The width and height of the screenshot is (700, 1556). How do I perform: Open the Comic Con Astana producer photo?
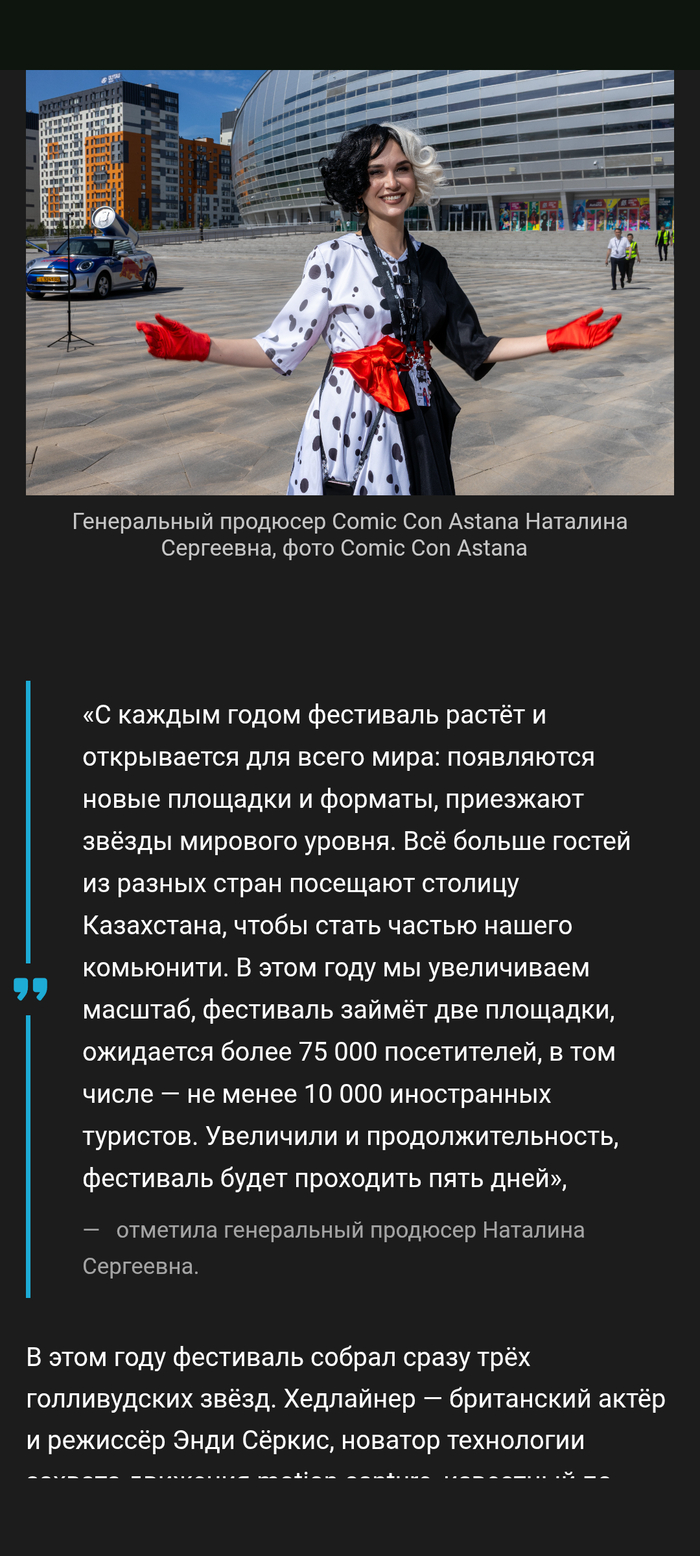coord(350,282)
